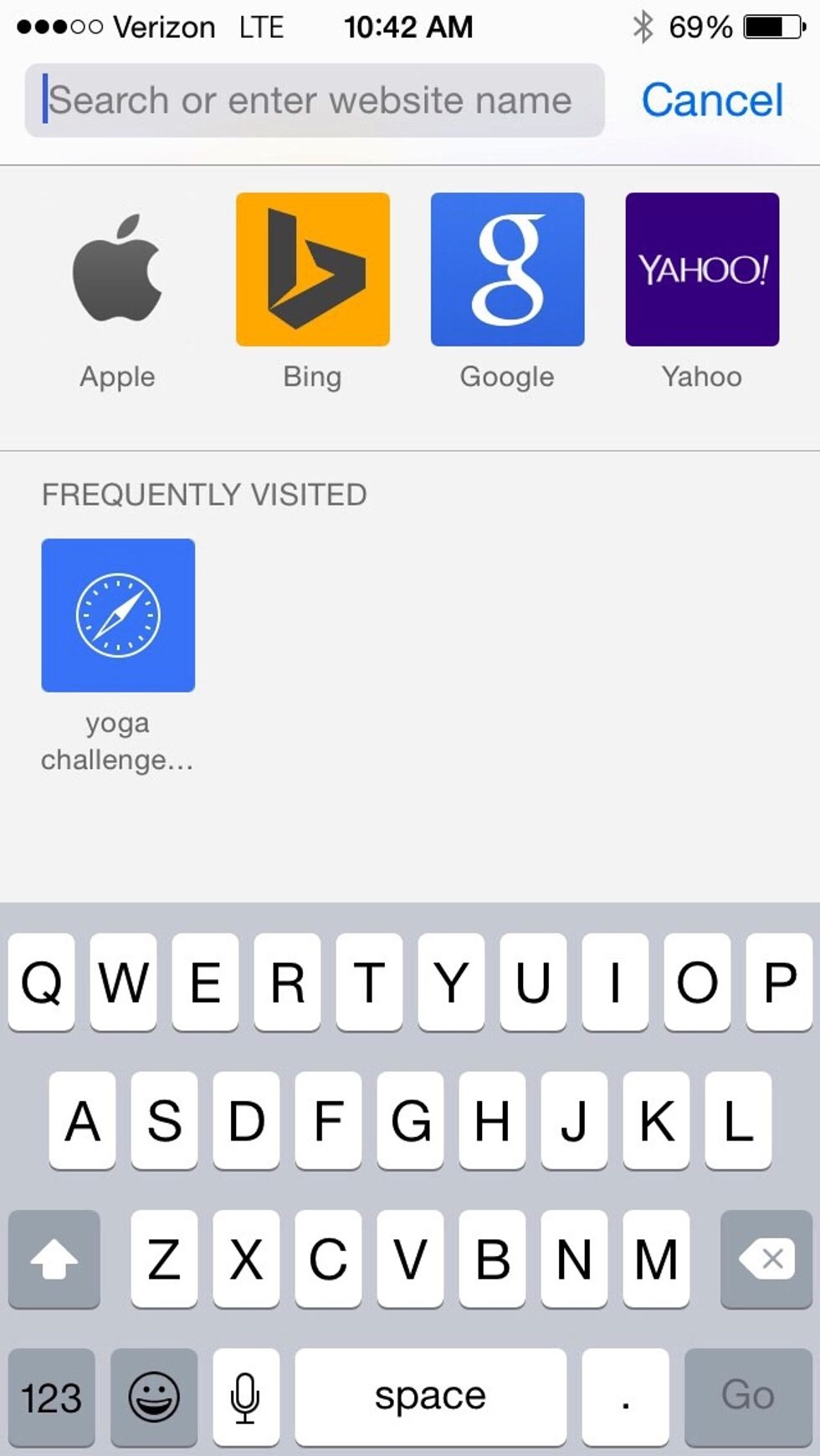Open the Yahoo favorite
This screenshot has width=820, height=1456.
tap(702, 269)
